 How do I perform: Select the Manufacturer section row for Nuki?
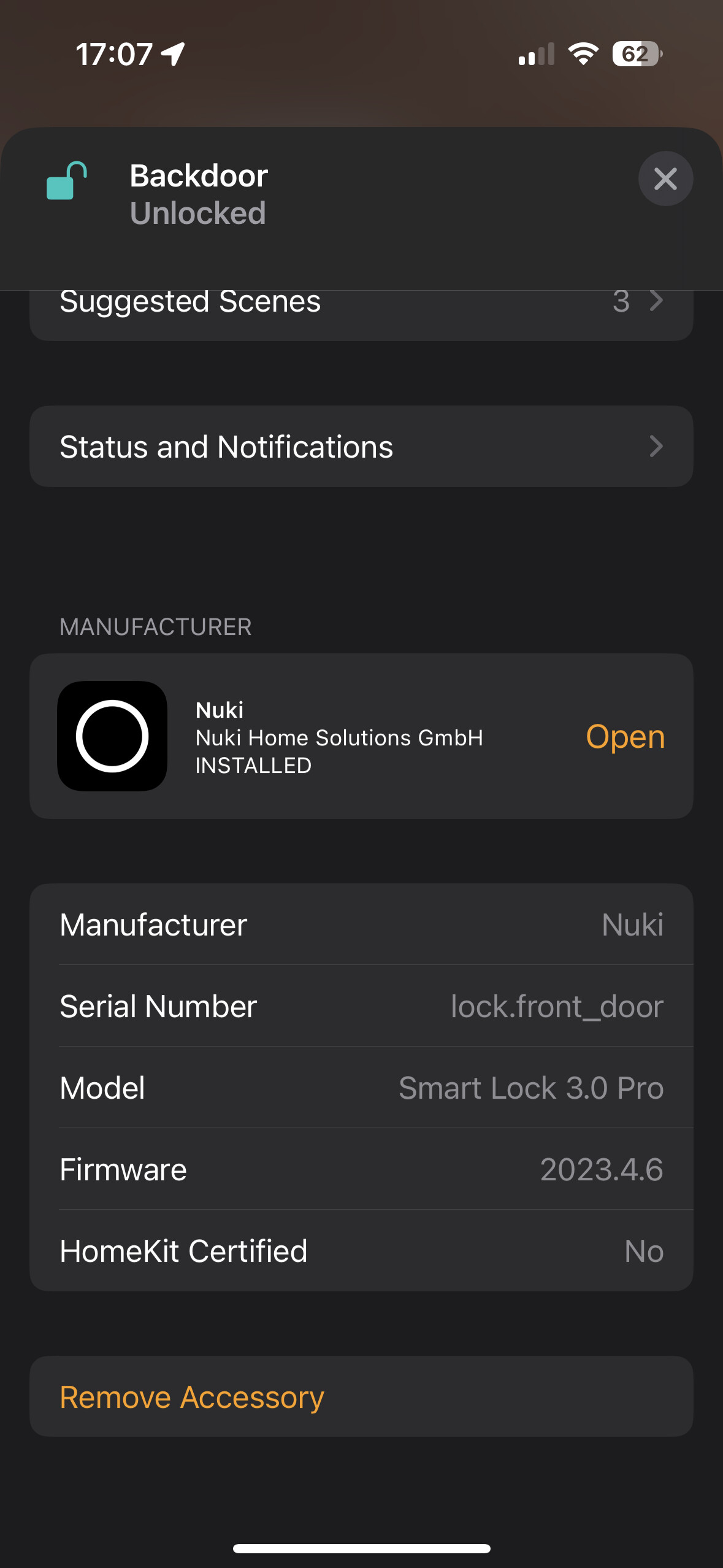coord(362,736)
